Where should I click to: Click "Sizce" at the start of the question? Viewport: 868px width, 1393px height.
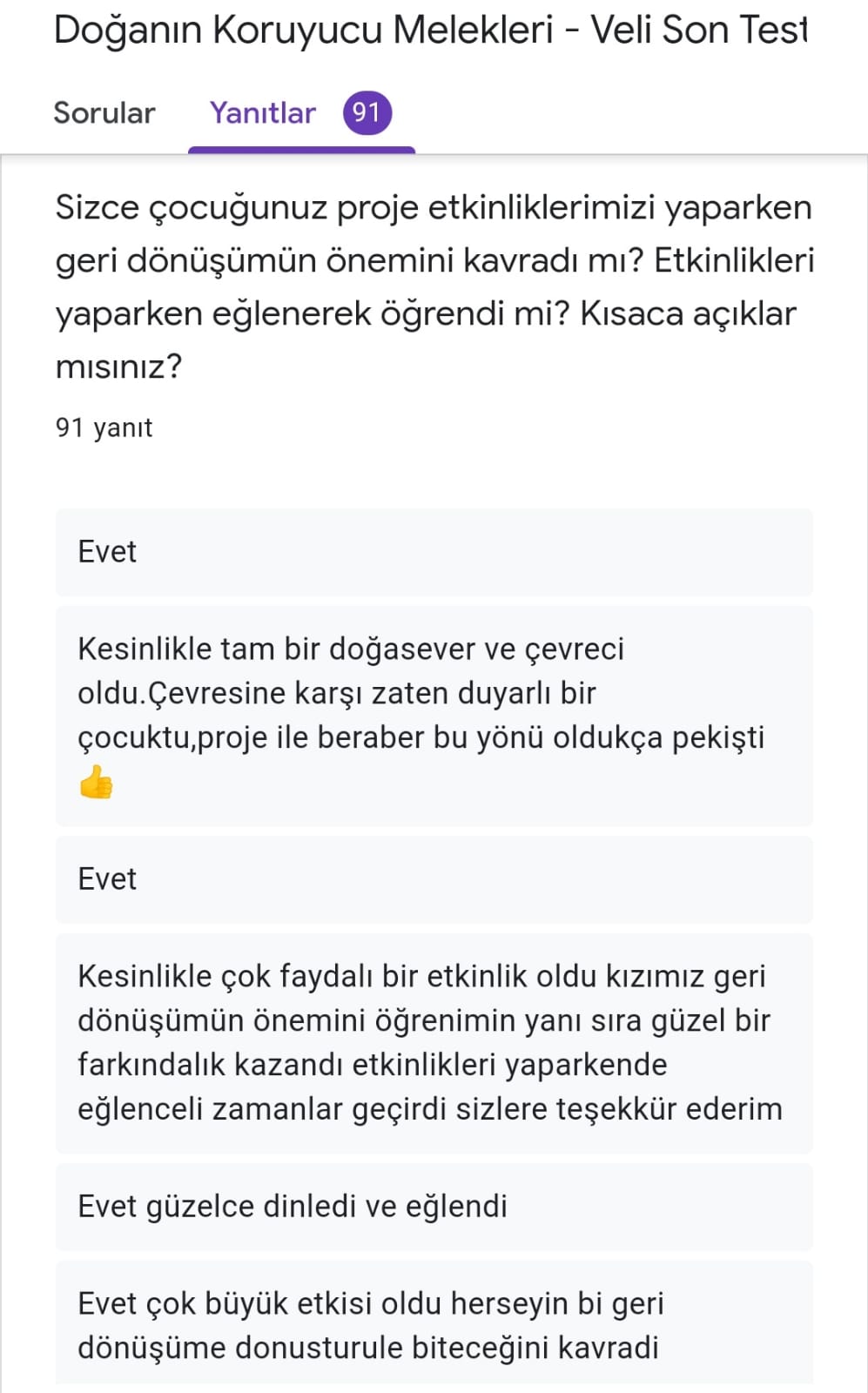tap(96, 209)
